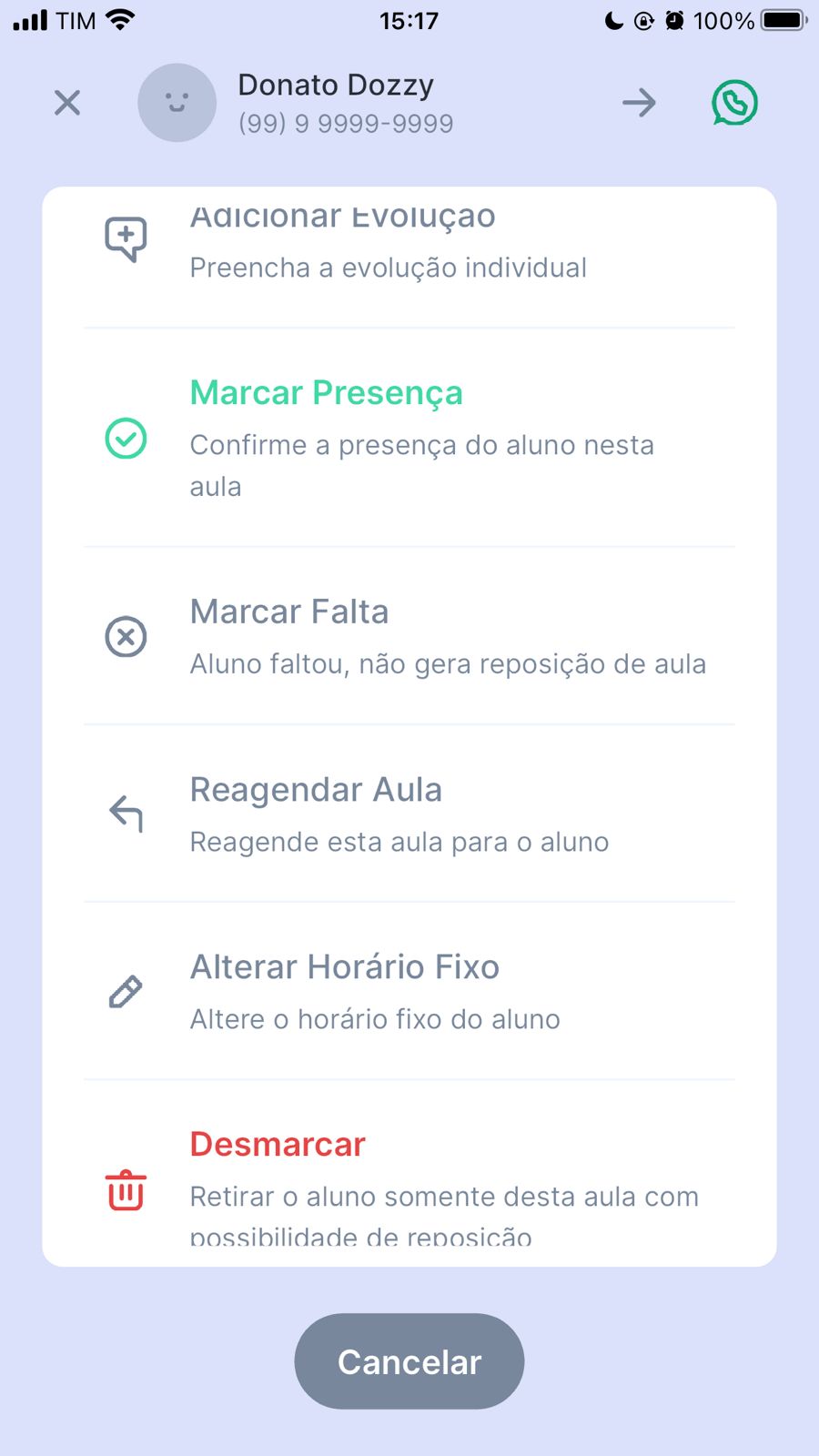Viewport: 819px width, 1456px height.
Task: Choose Marcar Presença for the student
Action: coord(409,438)
